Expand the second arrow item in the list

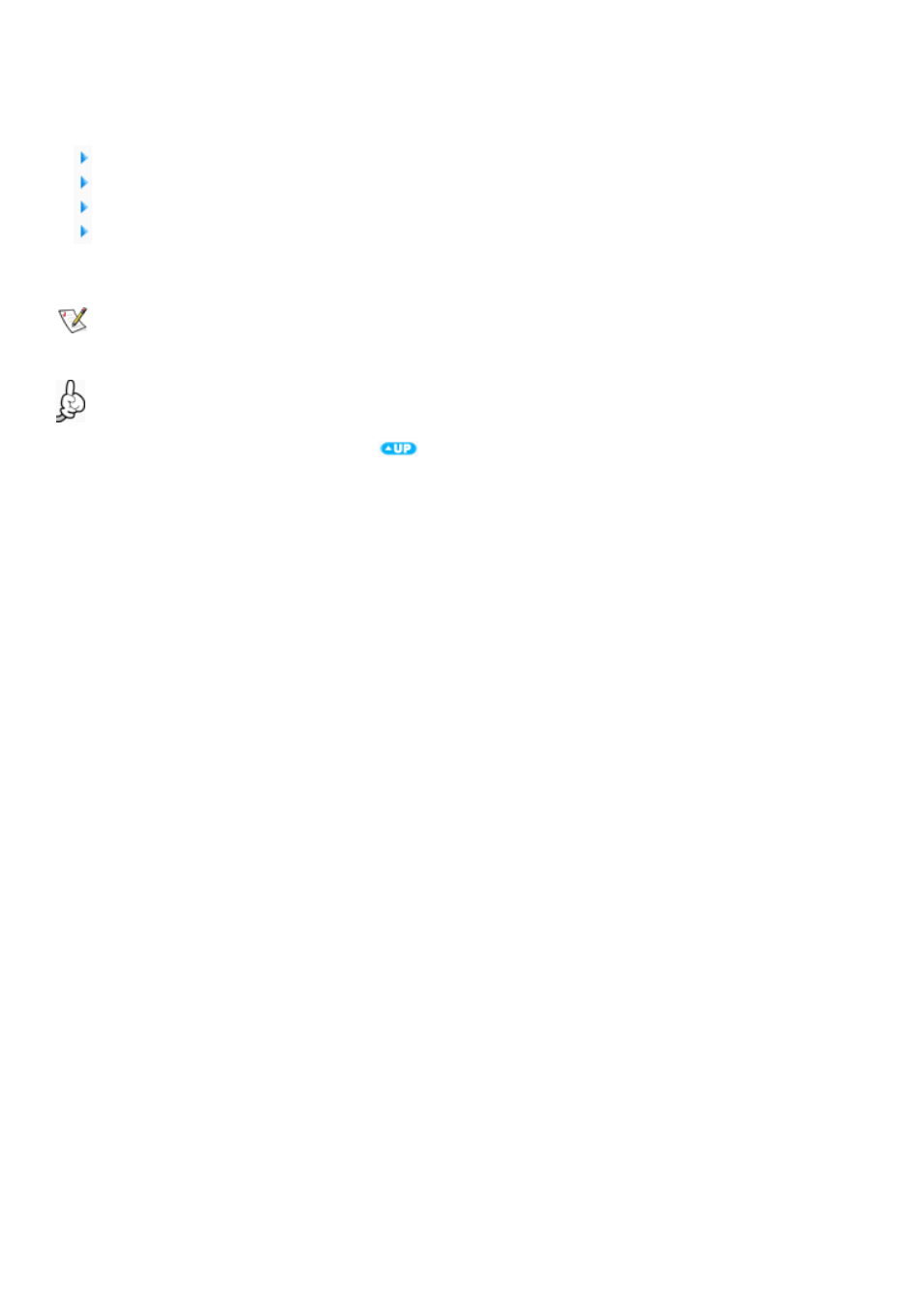82,181
